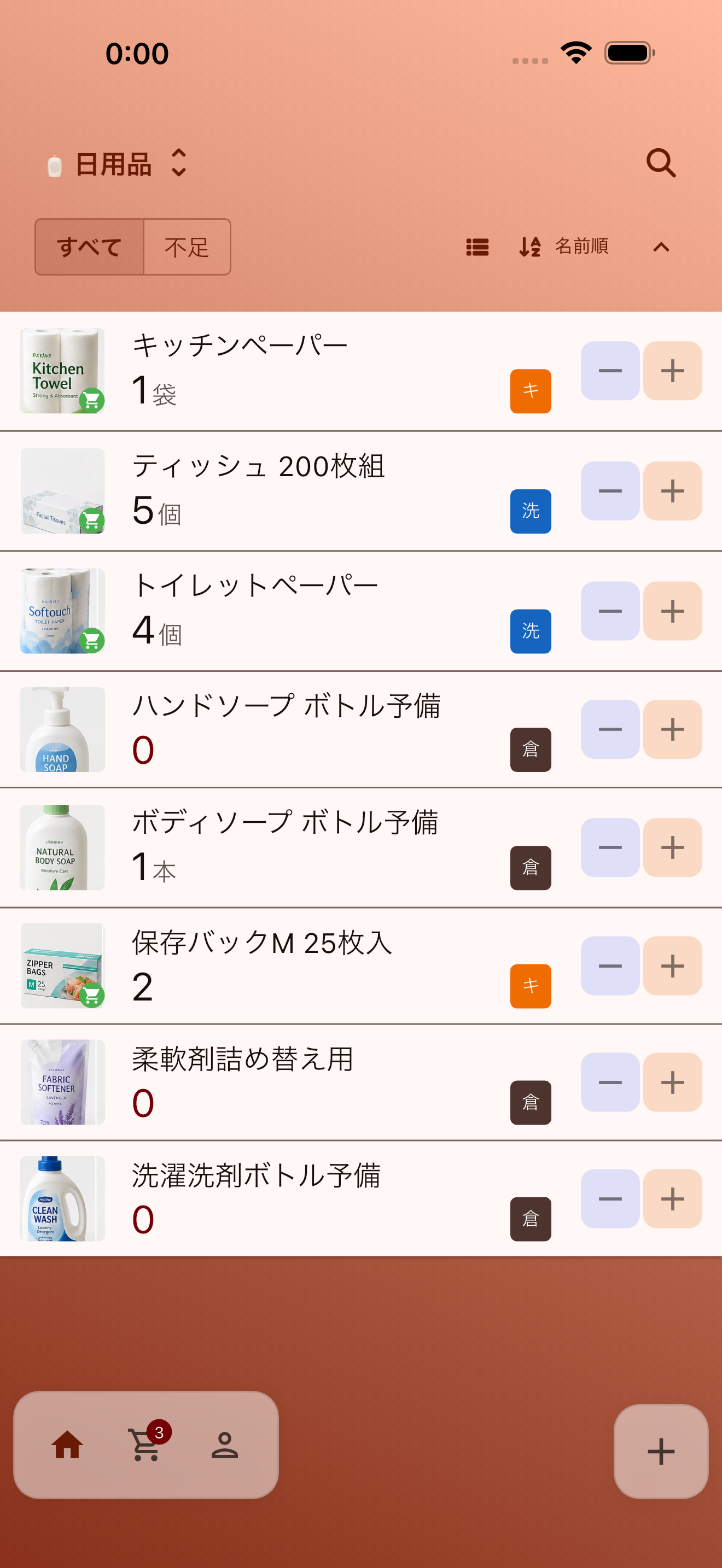Tap the 倉 badge on ハンドソープ
Screen dimensions: 722x1568
(530, 750)
